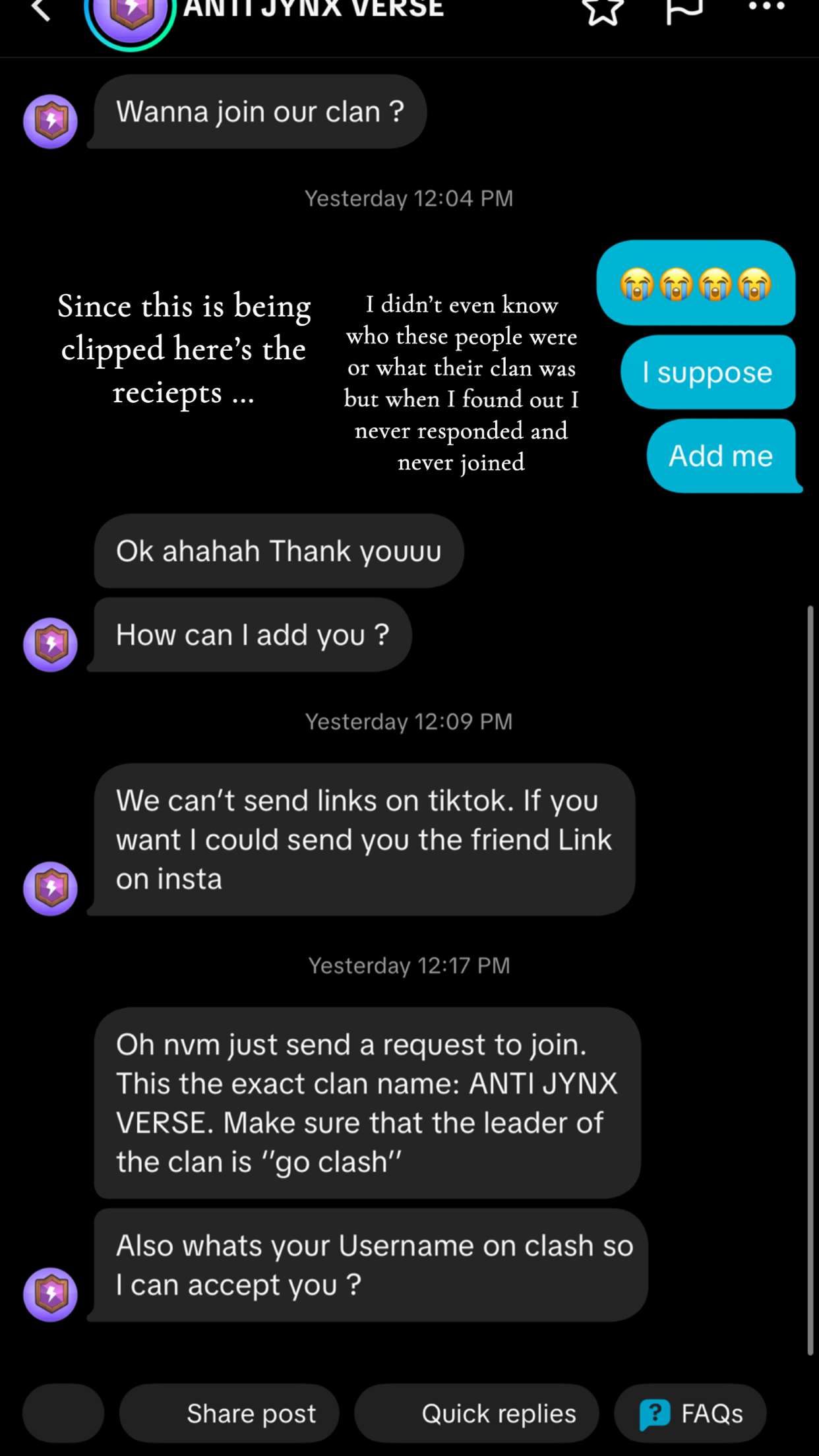Select the 'I suppose' message bubble
This screenshot has width=819, height=1456.
pos(706,372)
